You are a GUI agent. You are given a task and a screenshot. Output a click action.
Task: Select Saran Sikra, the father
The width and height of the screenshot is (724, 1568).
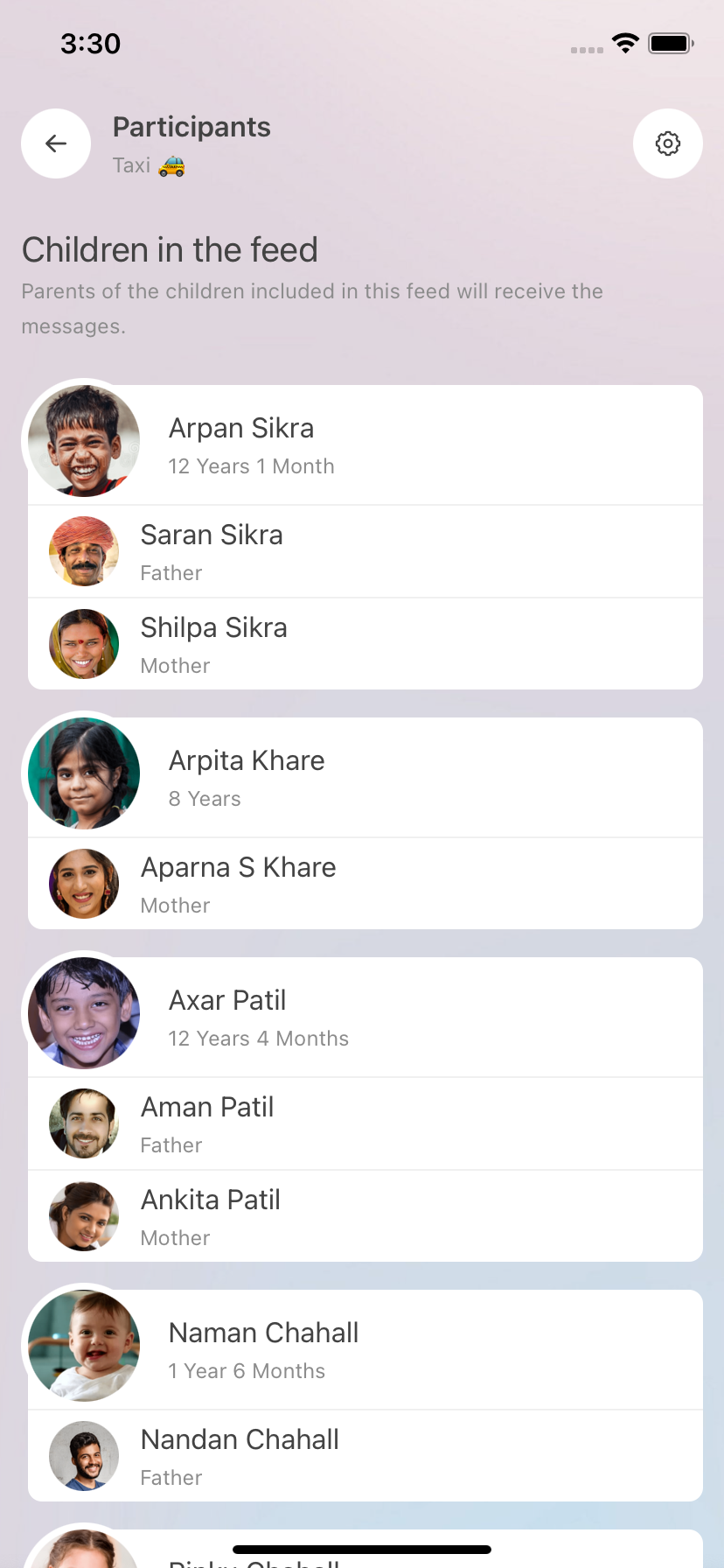click(x=365, y=552)
